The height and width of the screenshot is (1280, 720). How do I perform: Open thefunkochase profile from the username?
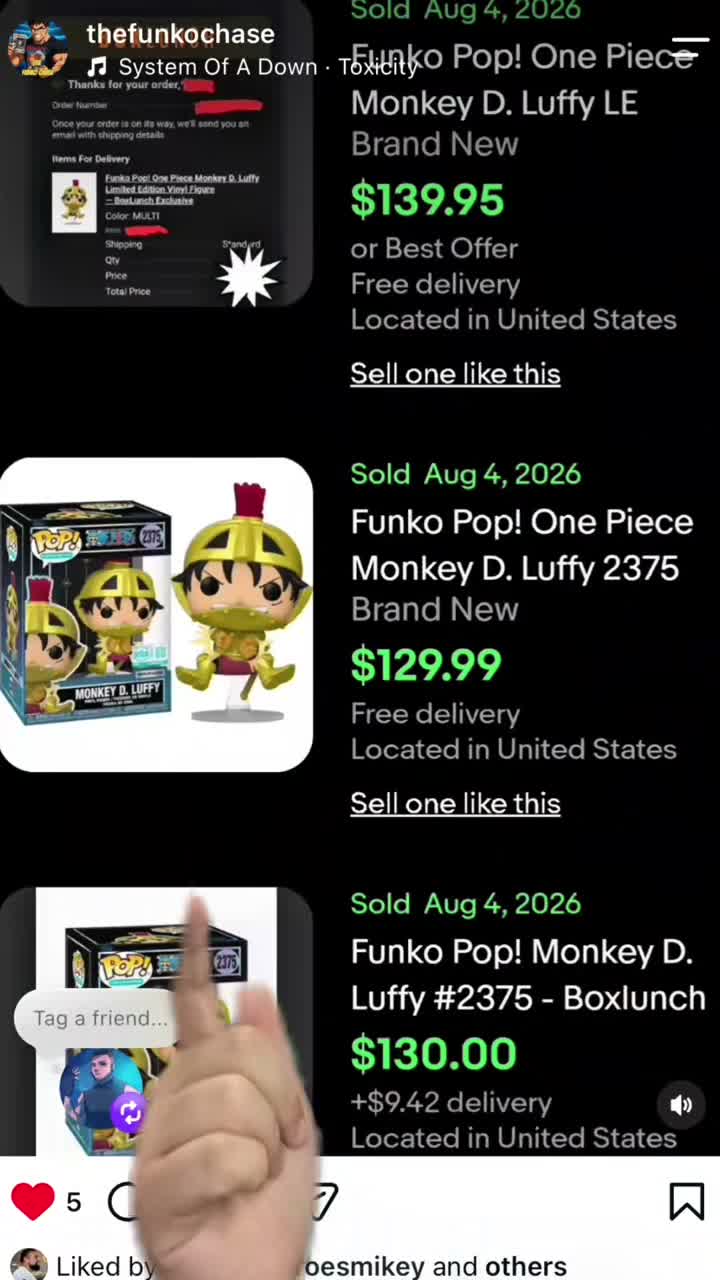point(180,33)
